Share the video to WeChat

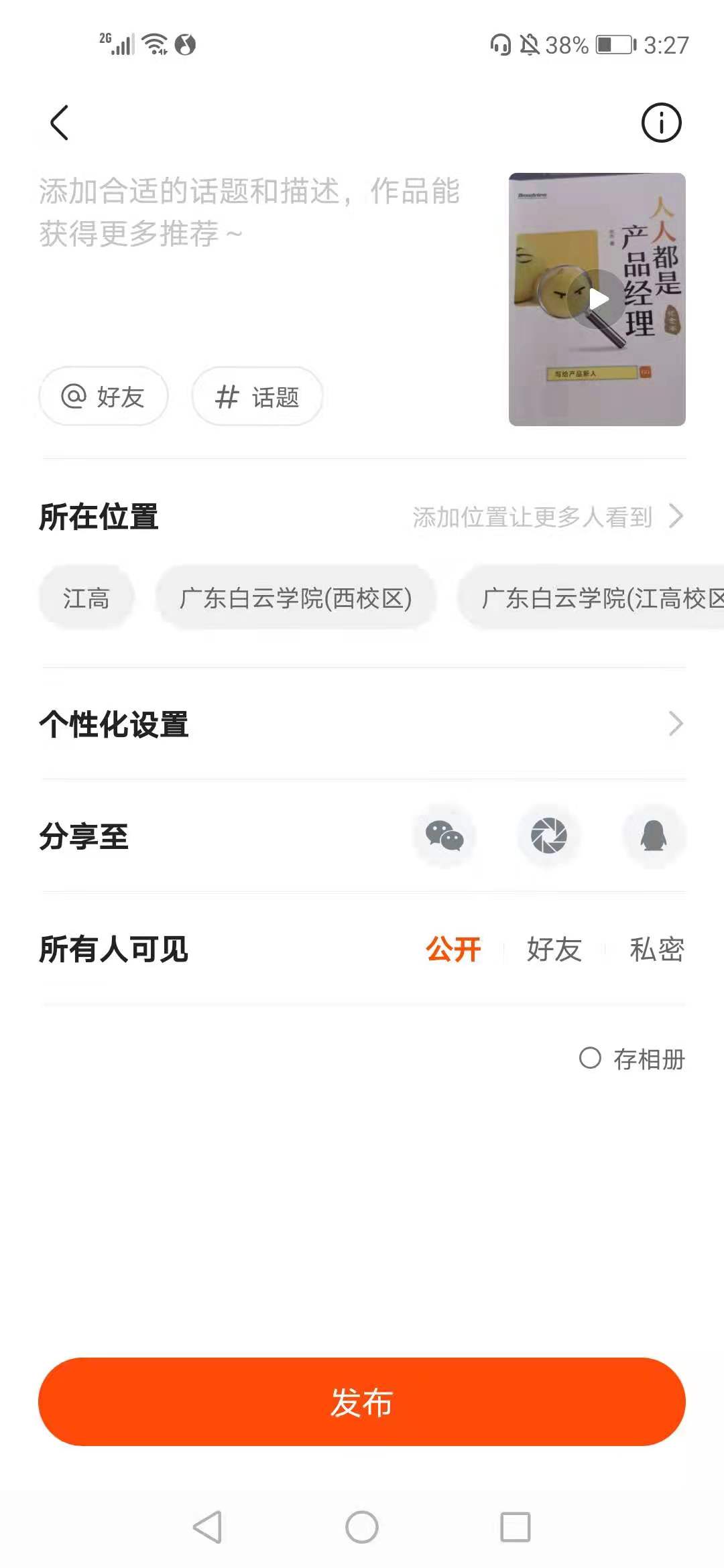click(444, 836)
